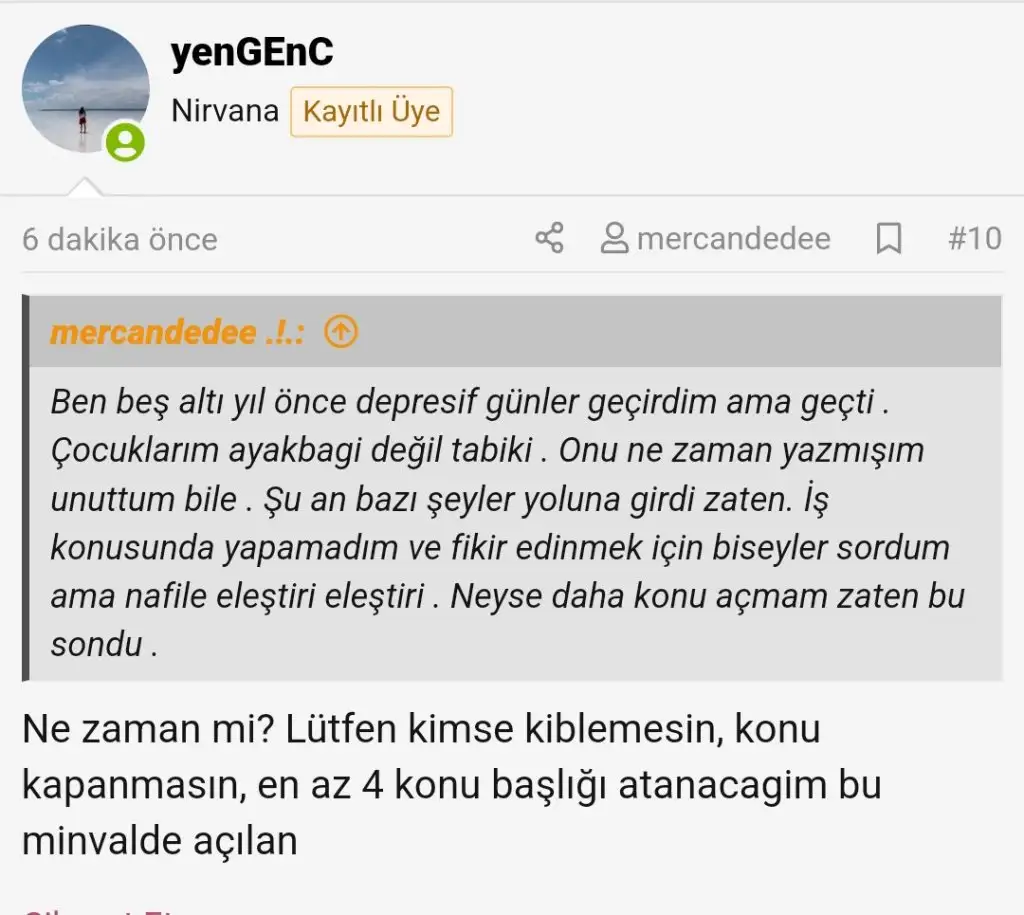Jump to mercandedee's quoted original post
Image resolution: width=1024 pixels, height=915 pixels.
coord(341,332)
